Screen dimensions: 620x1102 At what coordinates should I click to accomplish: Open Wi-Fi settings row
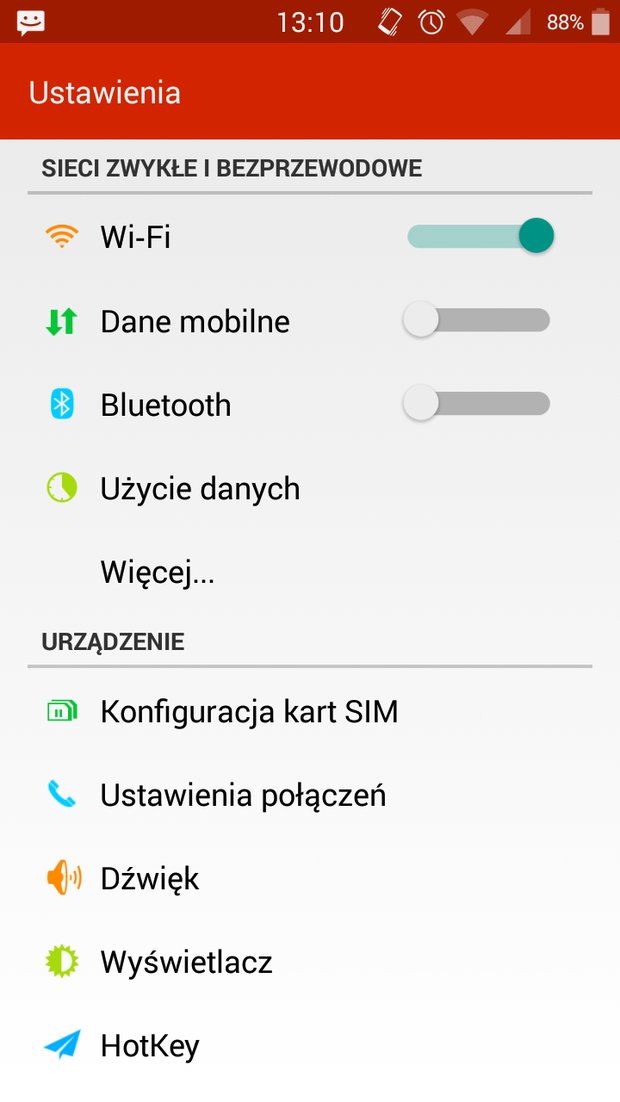click(310, 237)
